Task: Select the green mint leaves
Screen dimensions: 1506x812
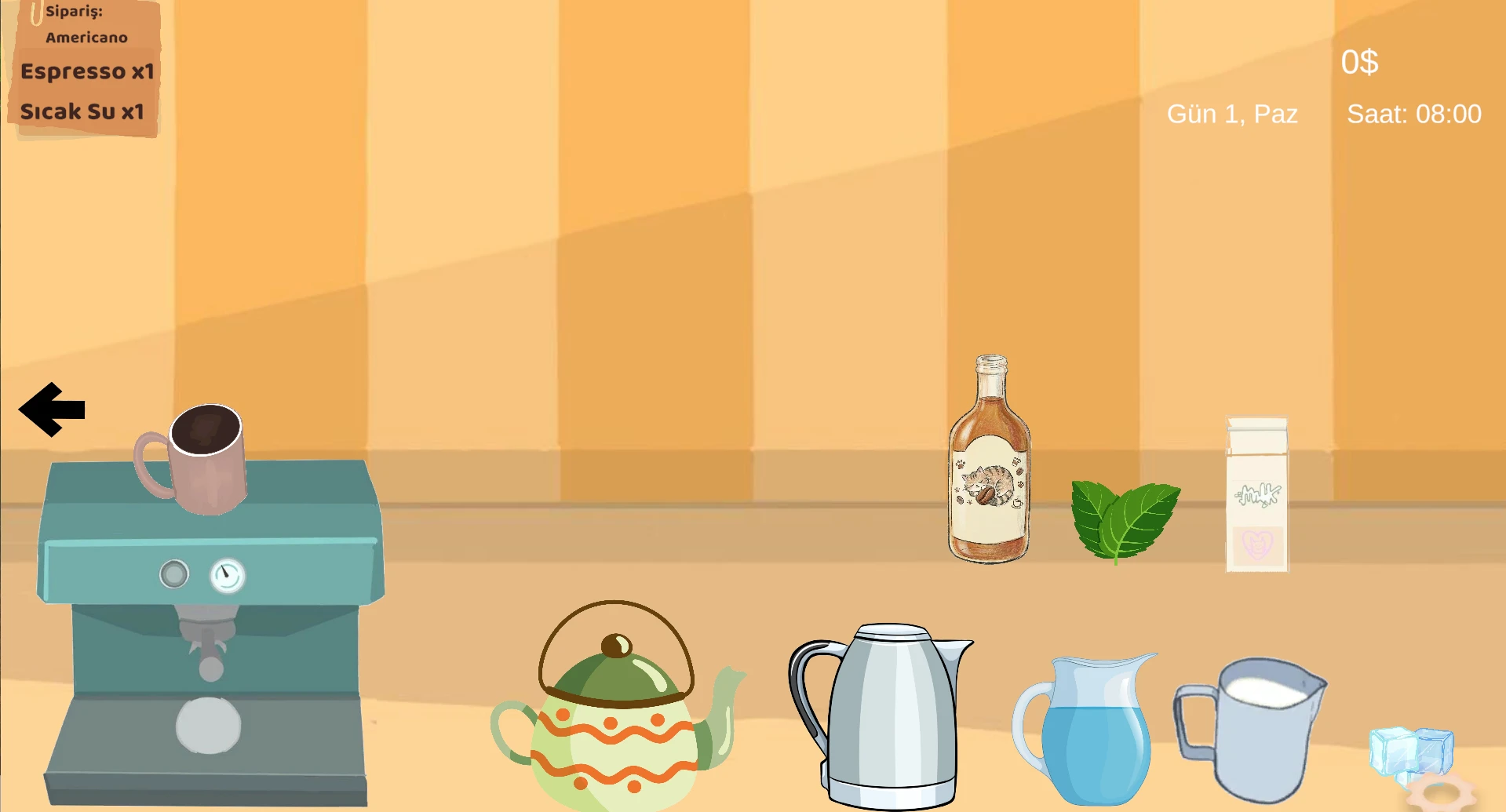Action: [1124, 519]
